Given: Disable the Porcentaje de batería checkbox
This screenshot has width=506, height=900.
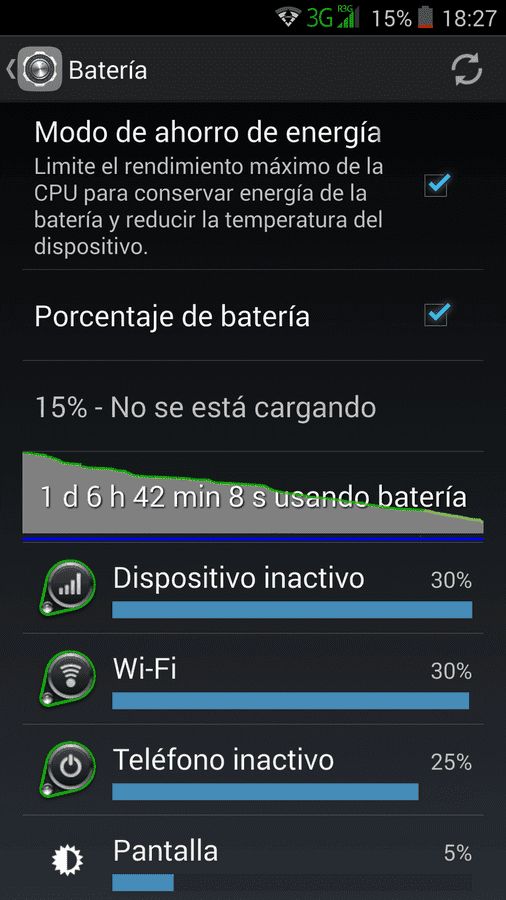Looking at the screenshot, I should 437,315.
